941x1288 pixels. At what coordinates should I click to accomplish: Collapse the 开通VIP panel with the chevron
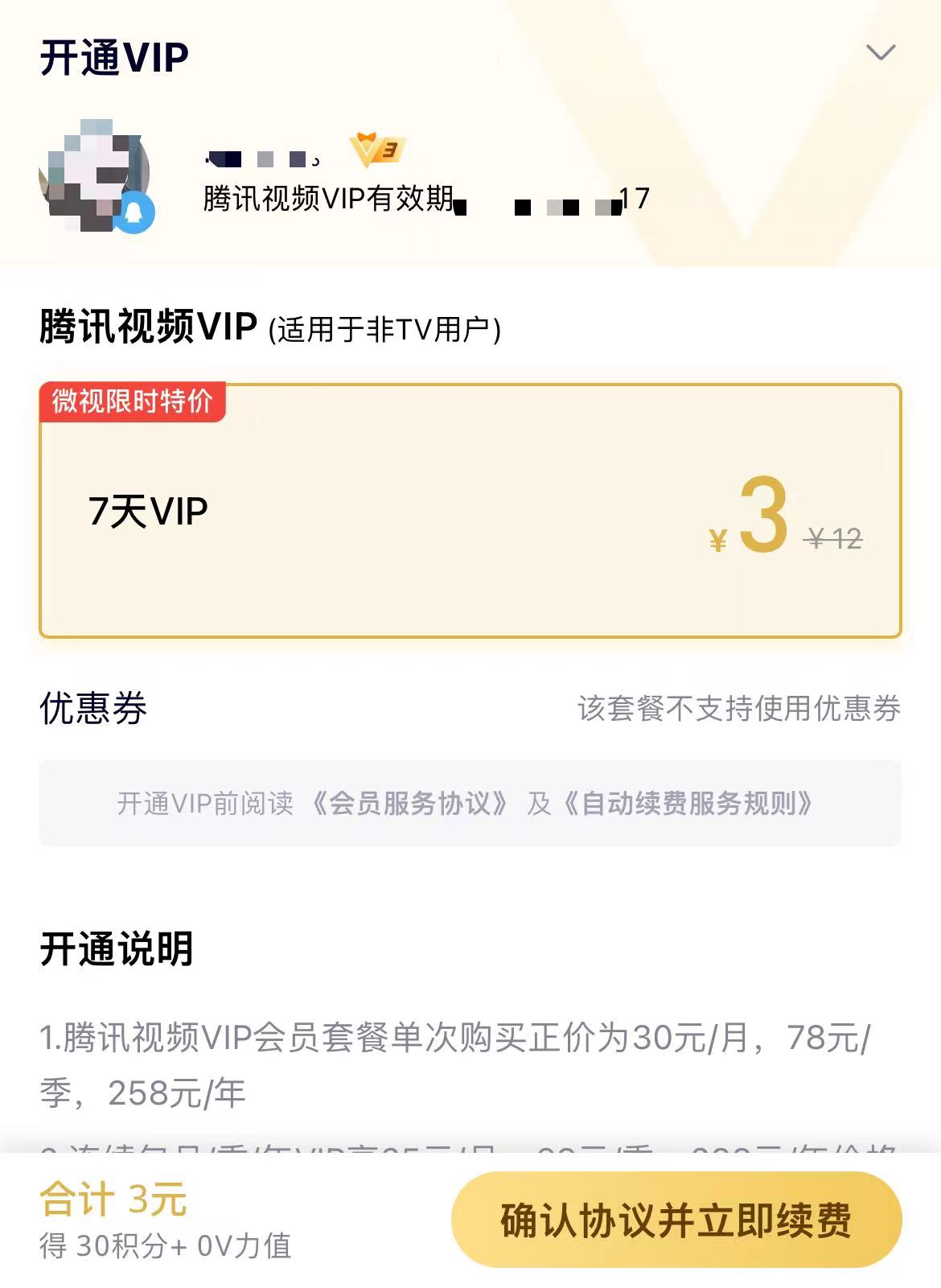click(880, 53)
